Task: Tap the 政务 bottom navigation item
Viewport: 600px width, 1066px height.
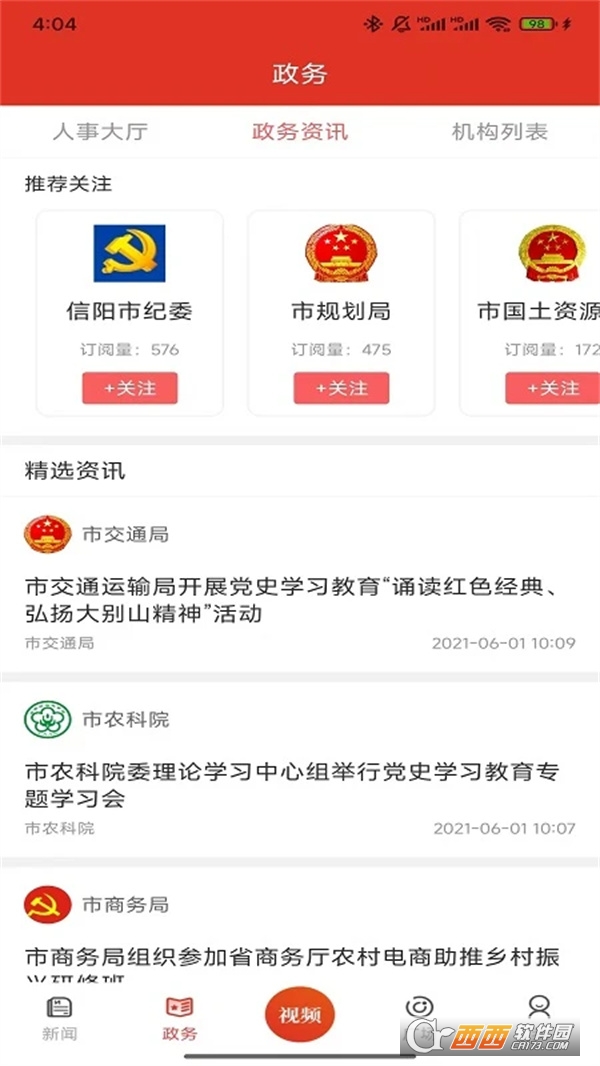Action: coord(180,1018)
